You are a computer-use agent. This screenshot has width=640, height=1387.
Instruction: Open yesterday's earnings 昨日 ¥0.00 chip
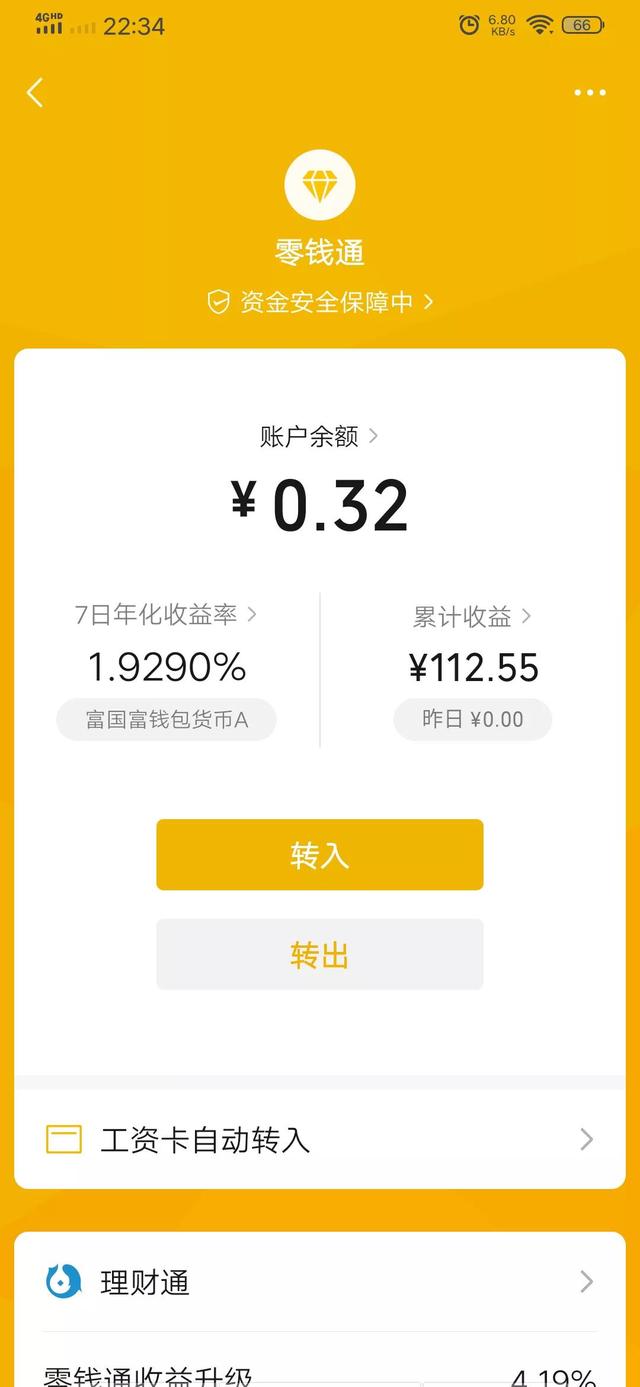[472, 720]
